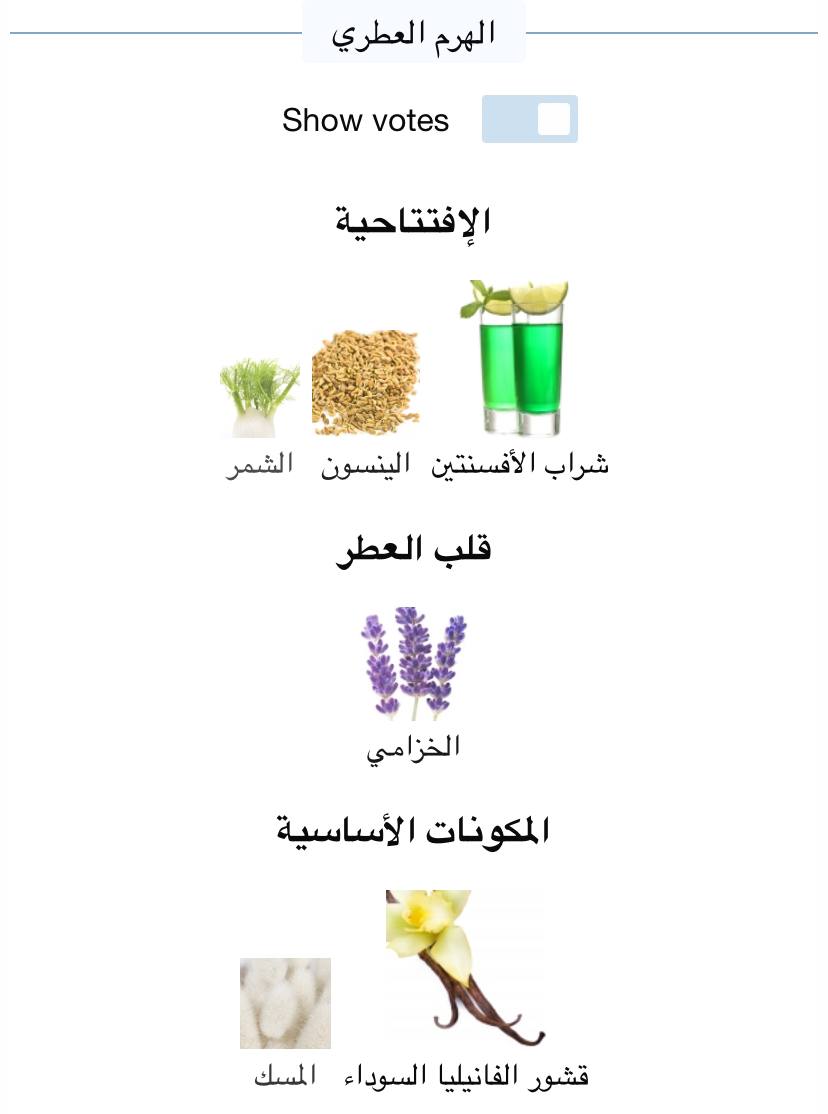Open the الينسون note

[365, 385]
